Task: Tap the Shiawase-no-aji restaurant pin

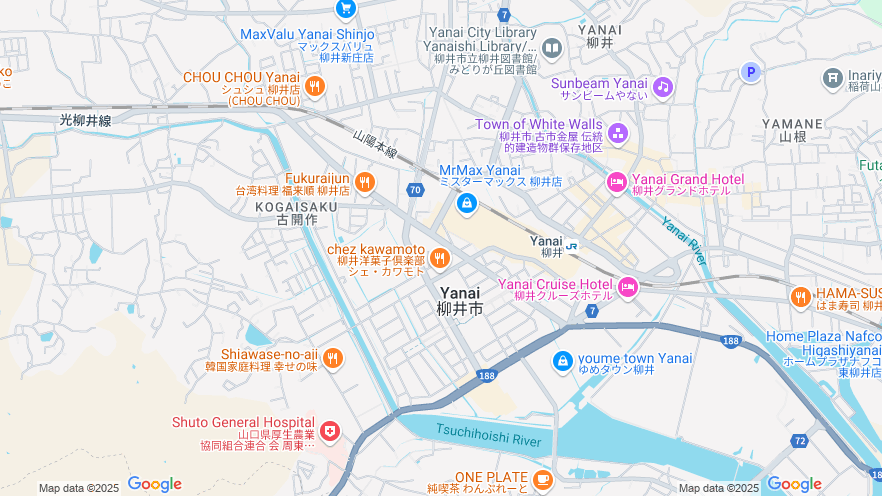Action: (x=333, y=358)
